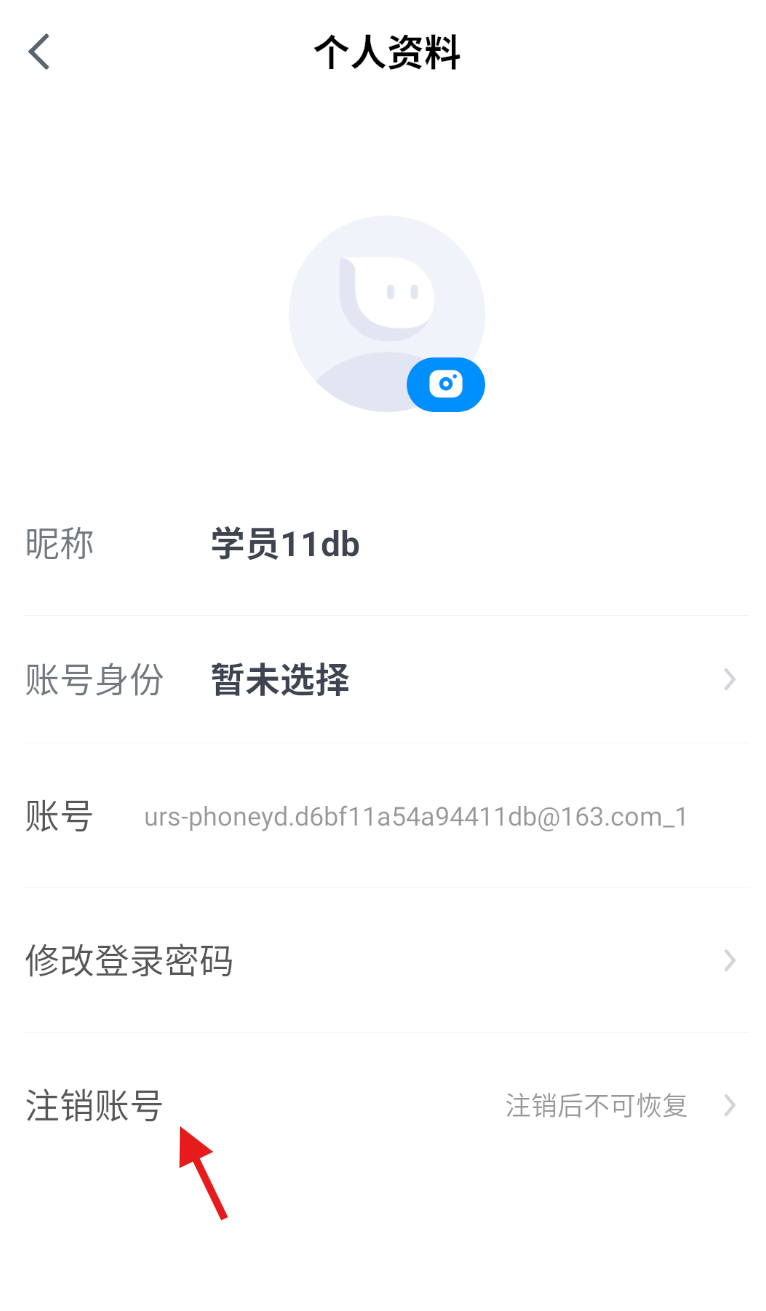Go back using the top-left arrow

[39, 52]
